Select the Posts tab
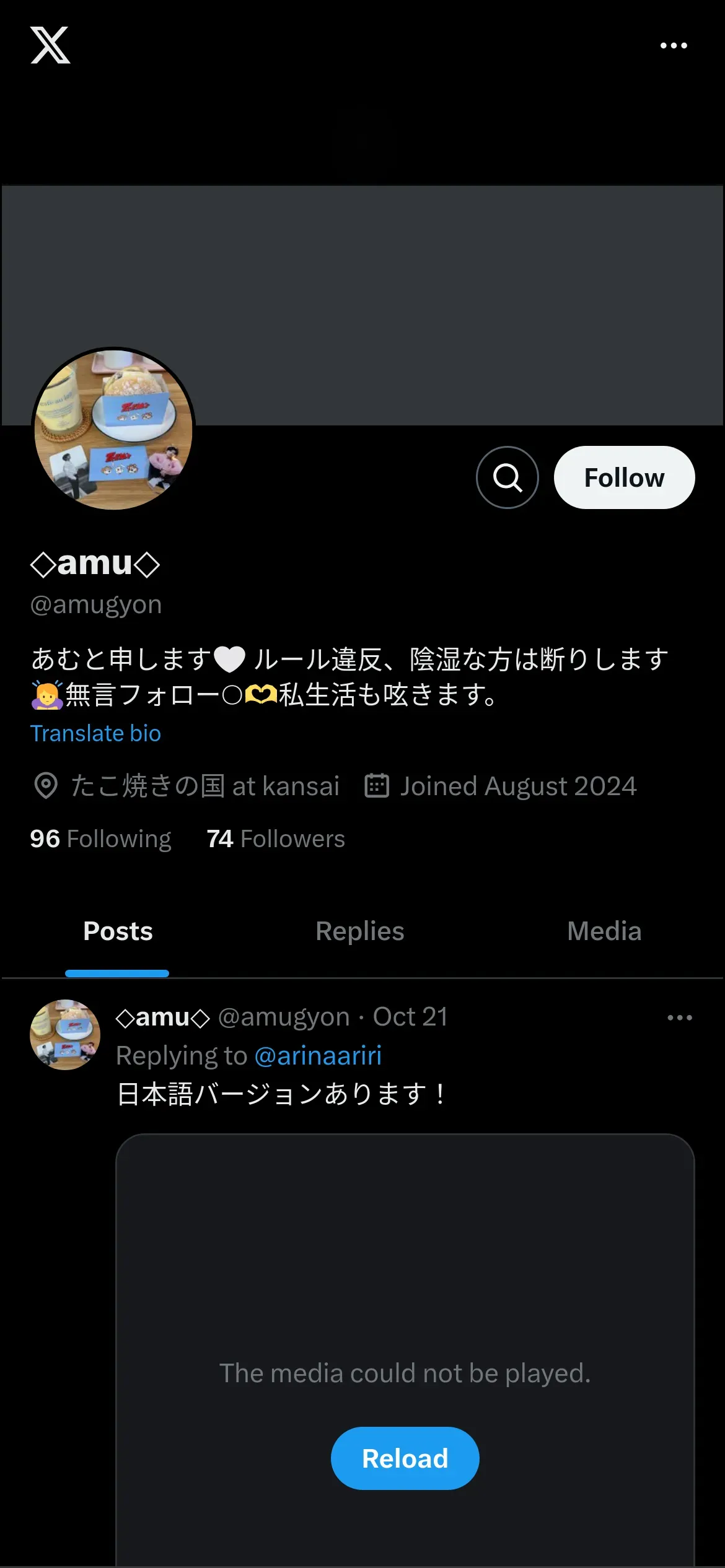The width and height of the screenshot is (725, 1568). click(118, 931)
